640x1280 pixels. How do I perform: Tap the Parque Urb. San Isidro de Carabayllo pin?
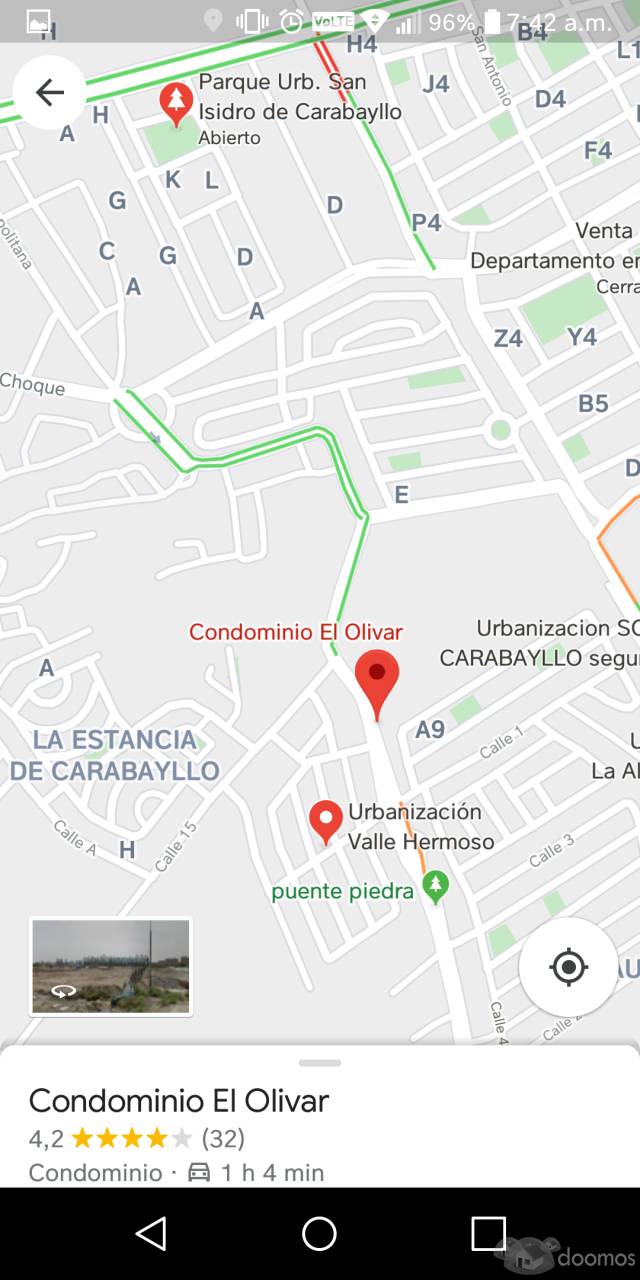click(177, 104)
